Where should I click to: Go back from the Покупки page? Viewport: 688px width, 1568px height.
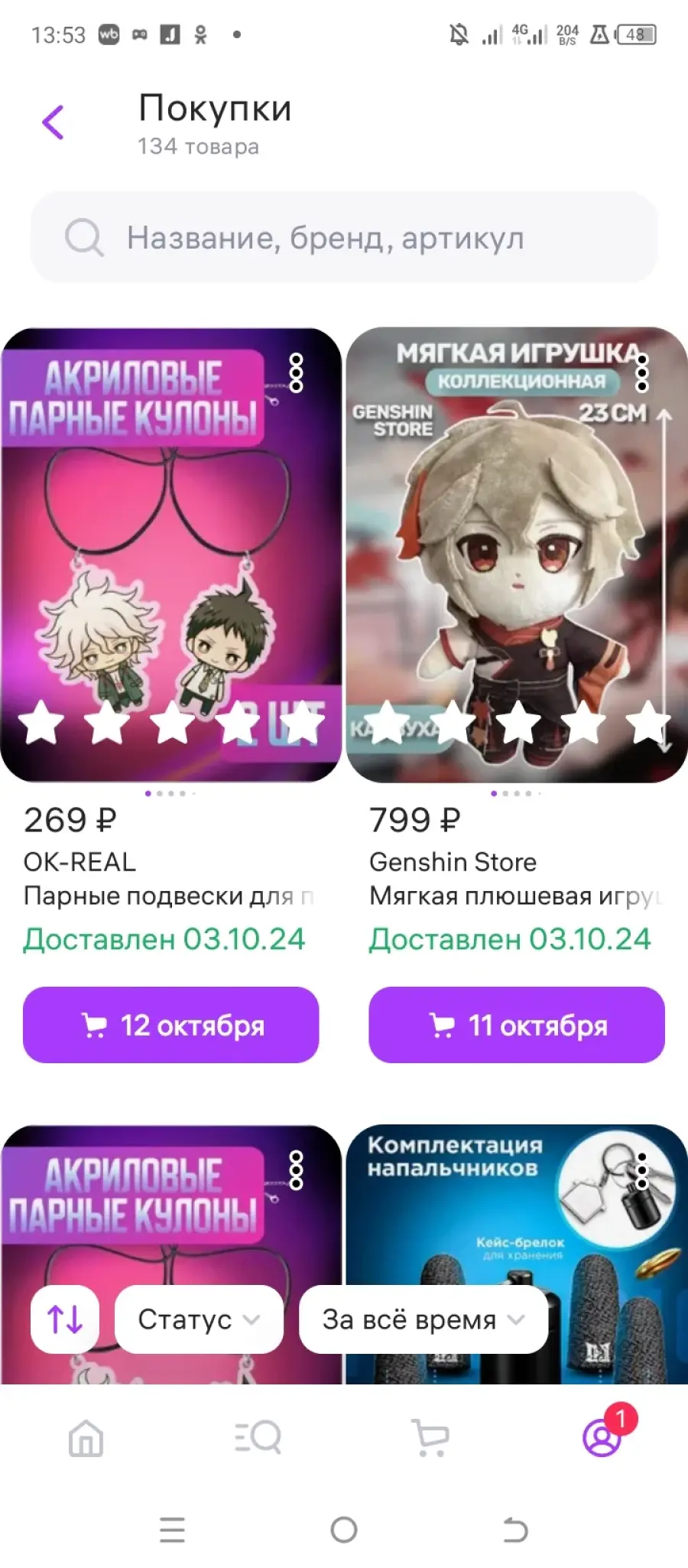[x=53, y=122]
